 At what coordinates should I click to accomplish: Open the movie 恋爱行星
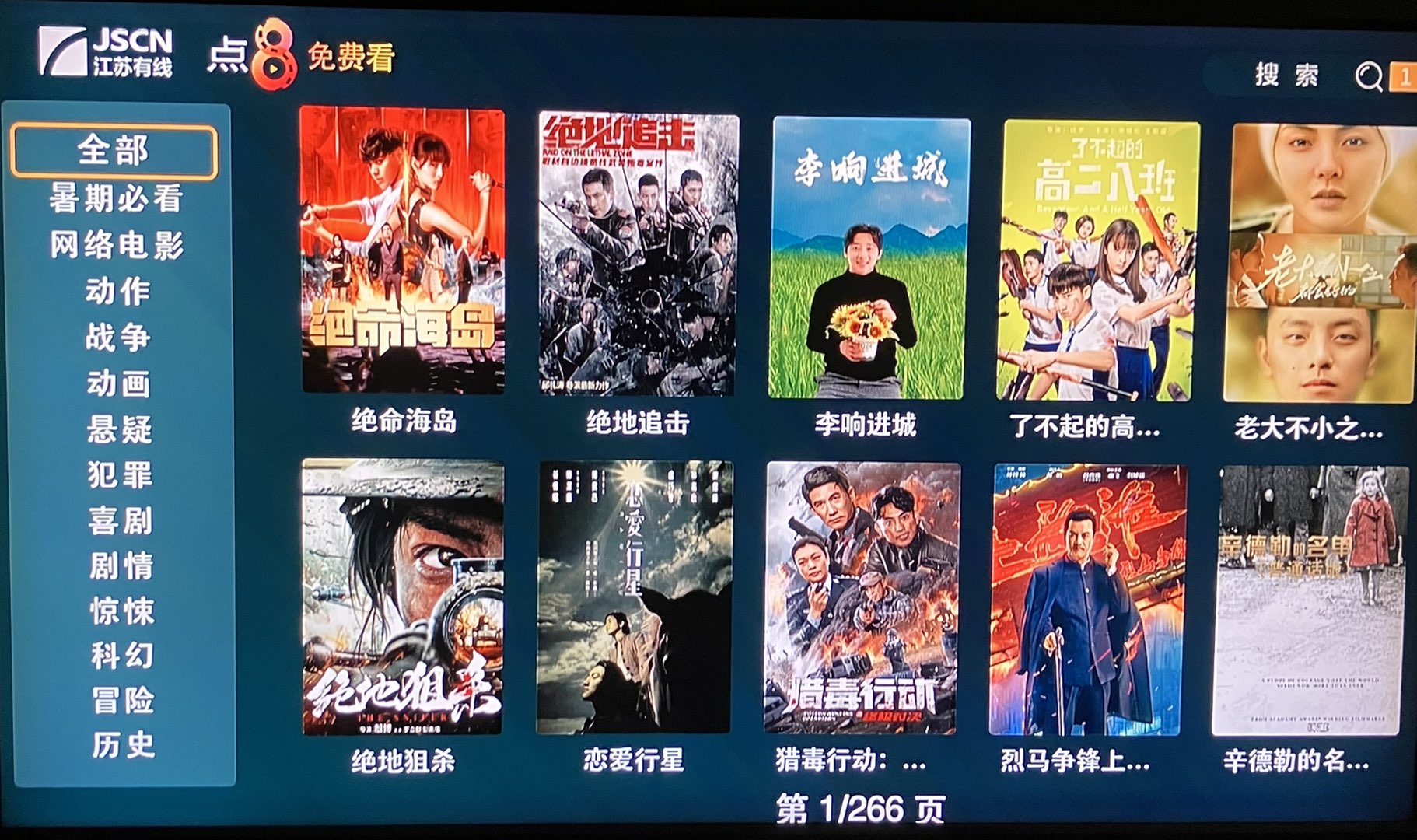pos(634,597)
